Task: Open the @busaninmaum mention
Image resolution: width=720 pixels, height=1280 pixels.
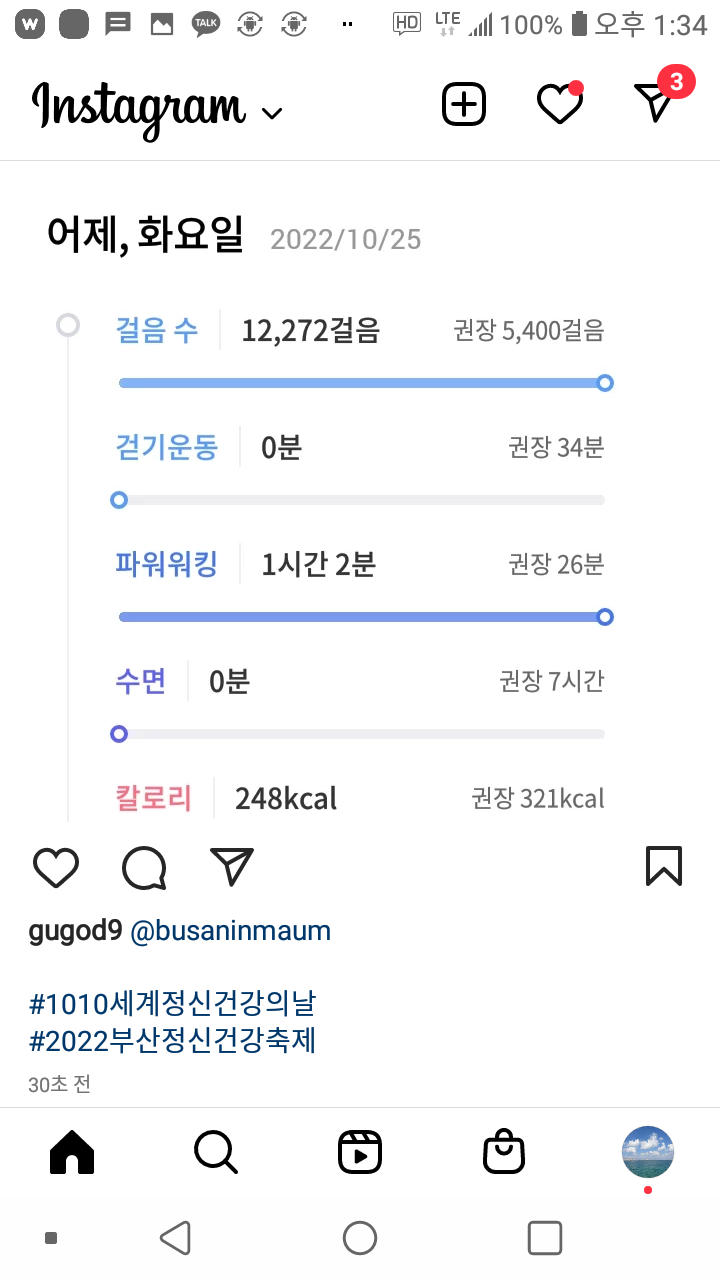Action: tap(231, 931)
